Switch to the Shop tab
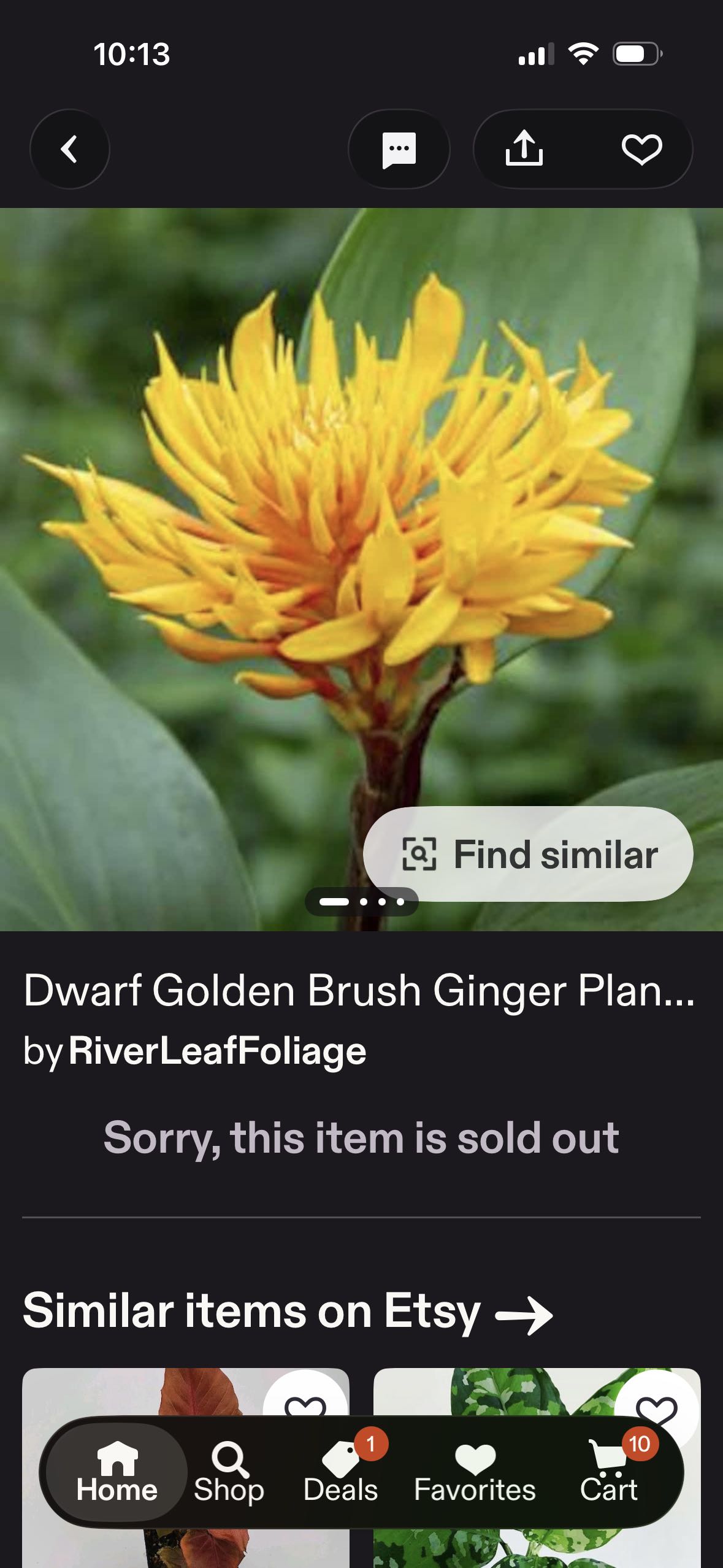 tap(229, 1474)
